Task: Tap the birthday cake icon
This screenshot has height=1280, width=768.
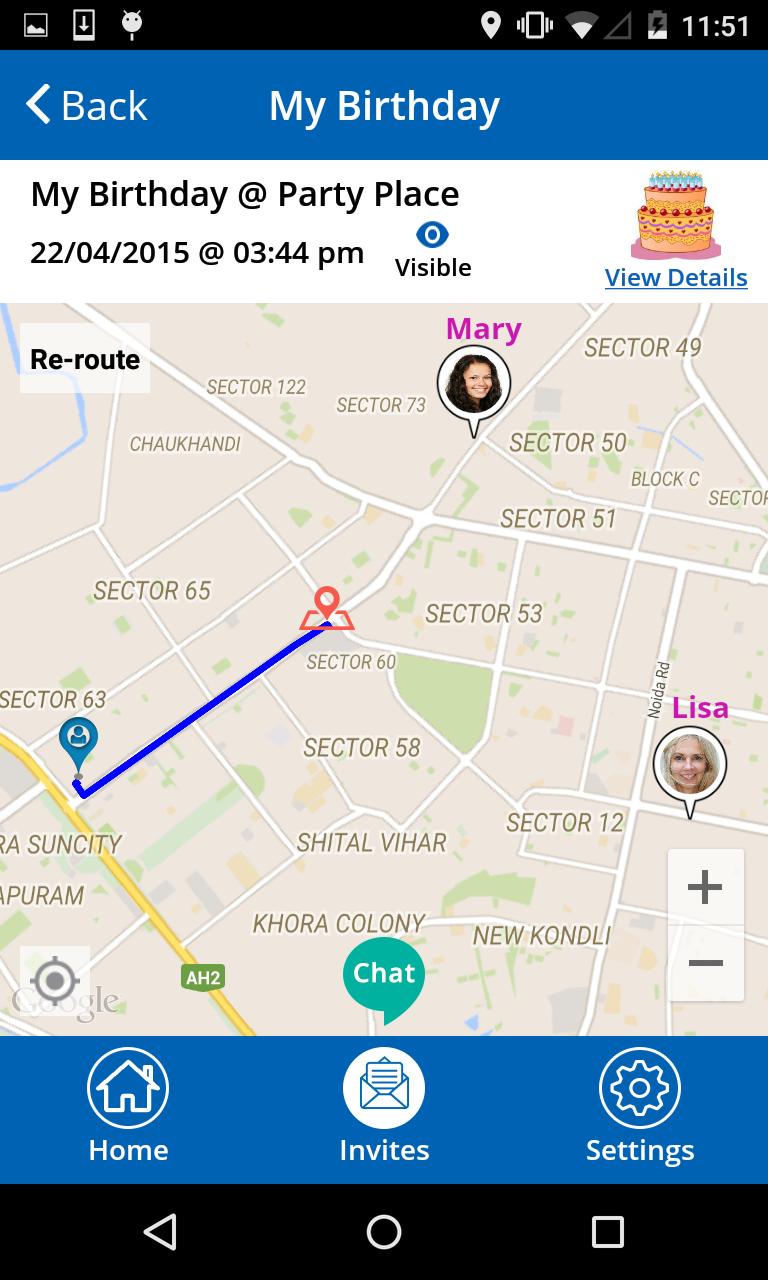Action: coord(676,216)
